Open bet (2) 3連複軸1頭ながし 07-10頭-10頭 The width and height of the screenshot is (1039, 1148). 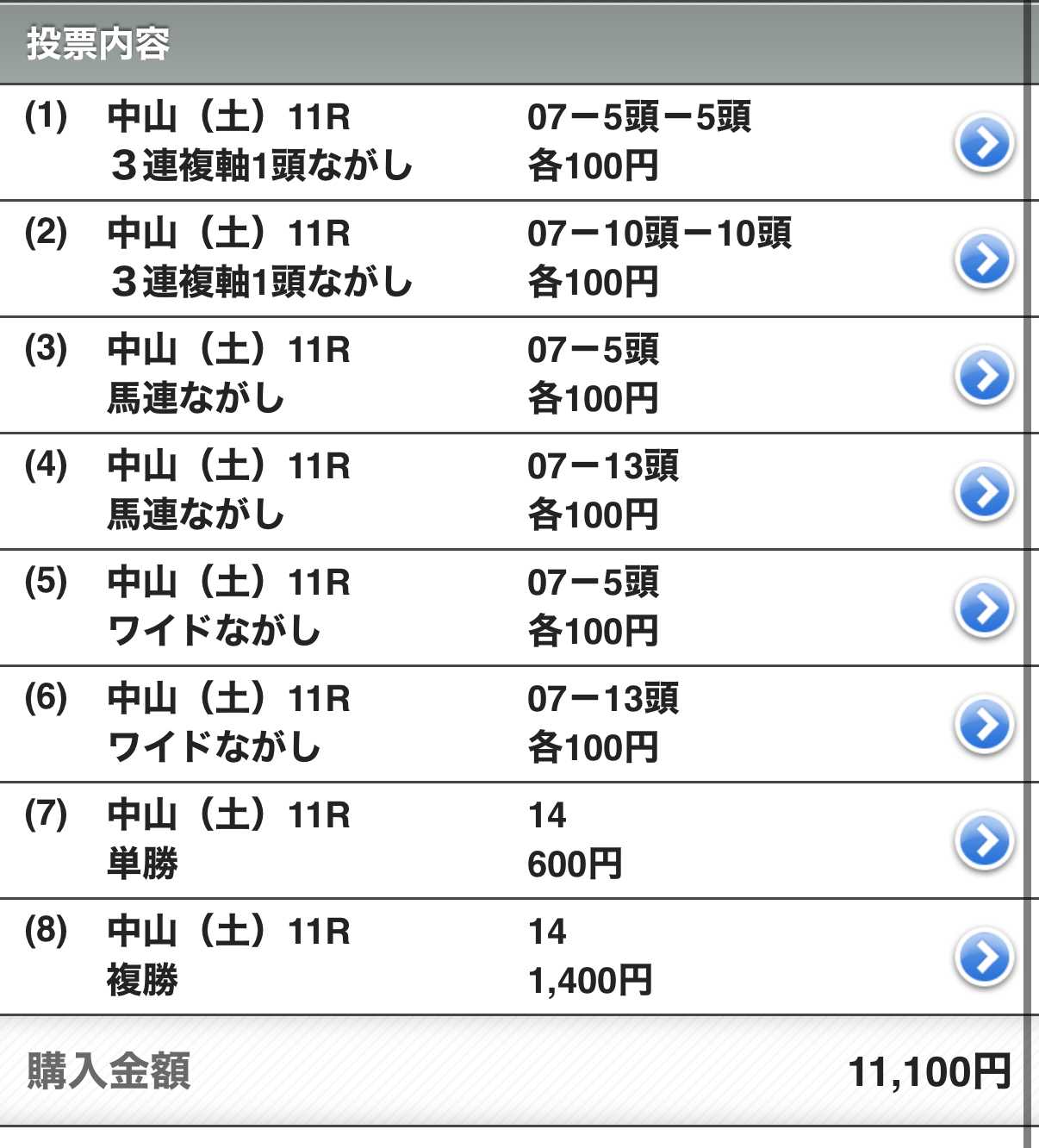click(x=984, y=259)
